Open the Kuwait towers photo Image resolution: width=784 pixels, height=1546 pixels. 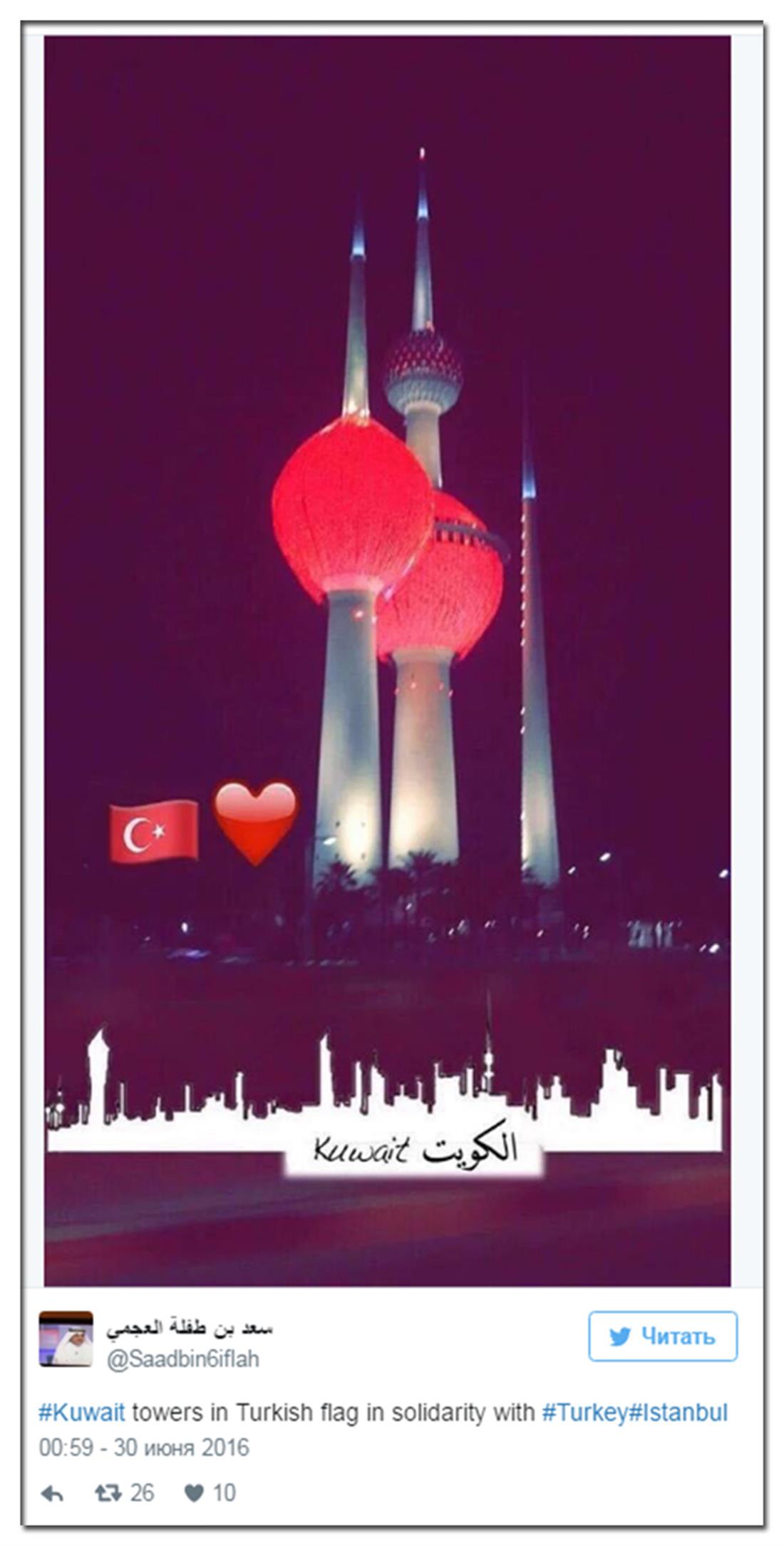pyautogui.click(x=387, y=641)
